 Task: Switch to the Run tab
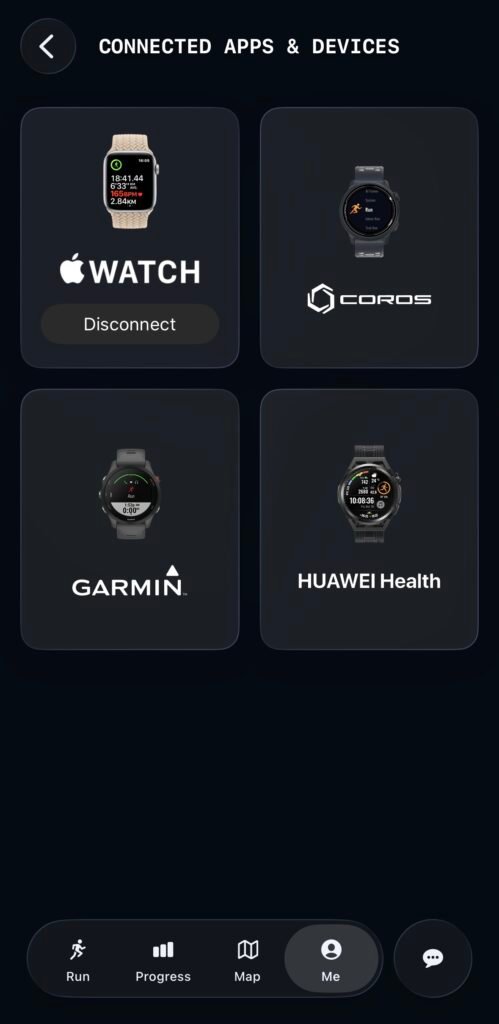point(78,960)
